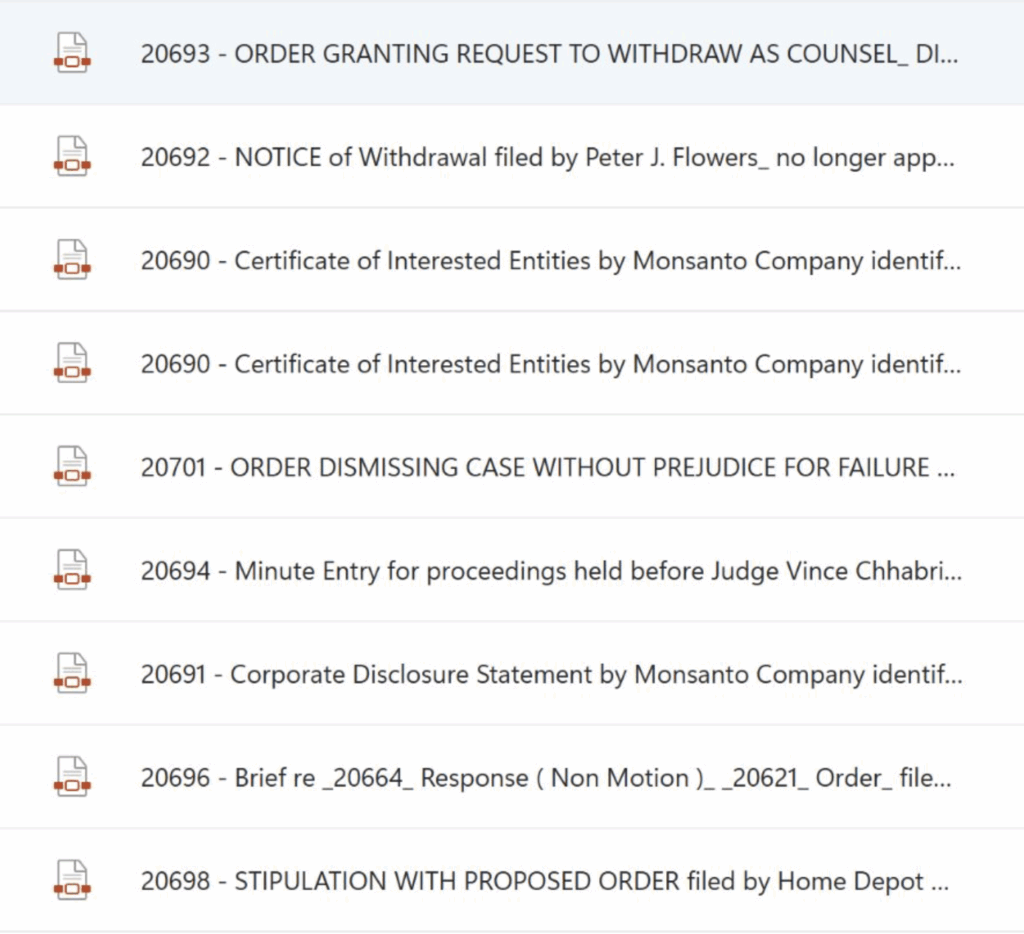Open 20694 Minute Entry for proceedings file

pyautogui.click(x=548, y=571)
